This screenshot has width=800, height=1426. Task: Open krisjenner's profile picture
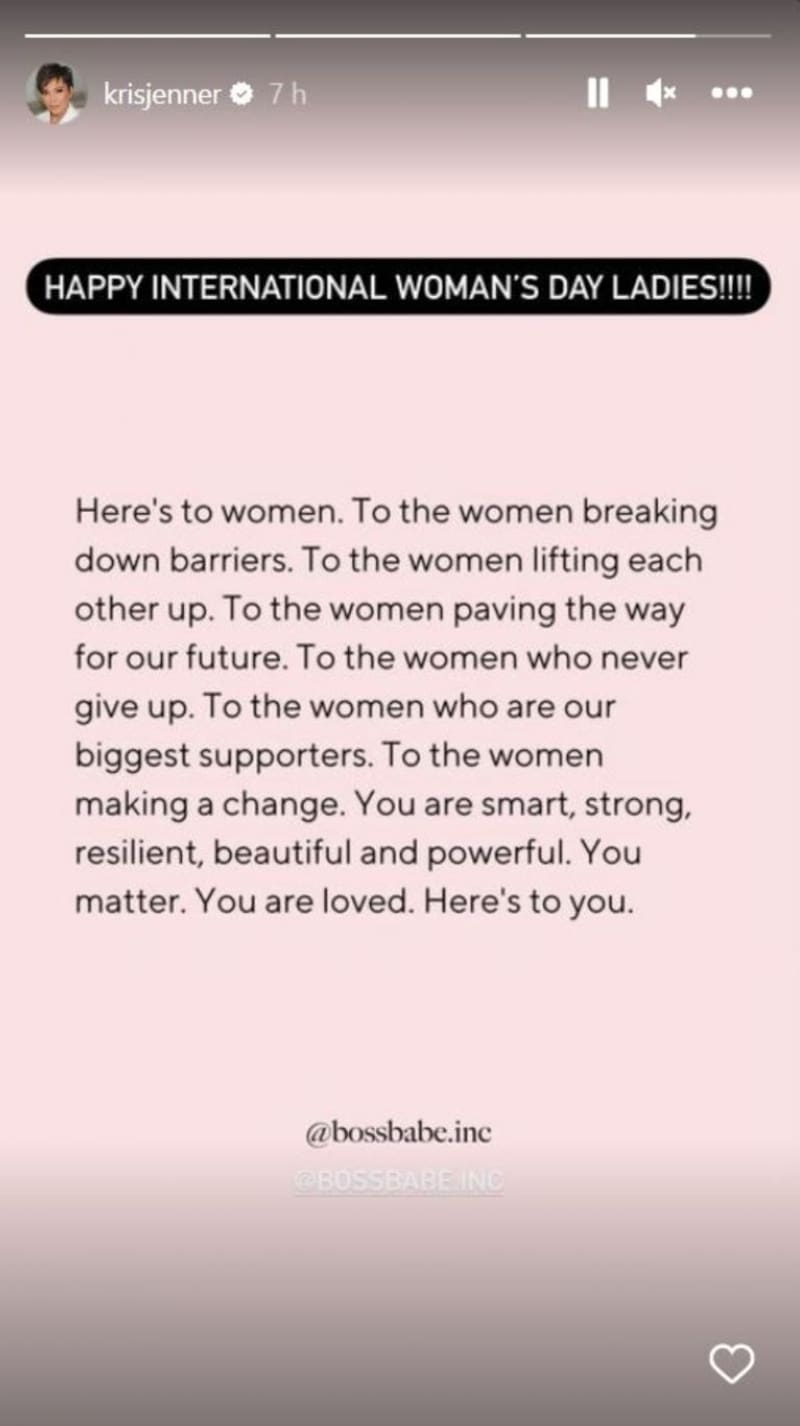point(55,94)
